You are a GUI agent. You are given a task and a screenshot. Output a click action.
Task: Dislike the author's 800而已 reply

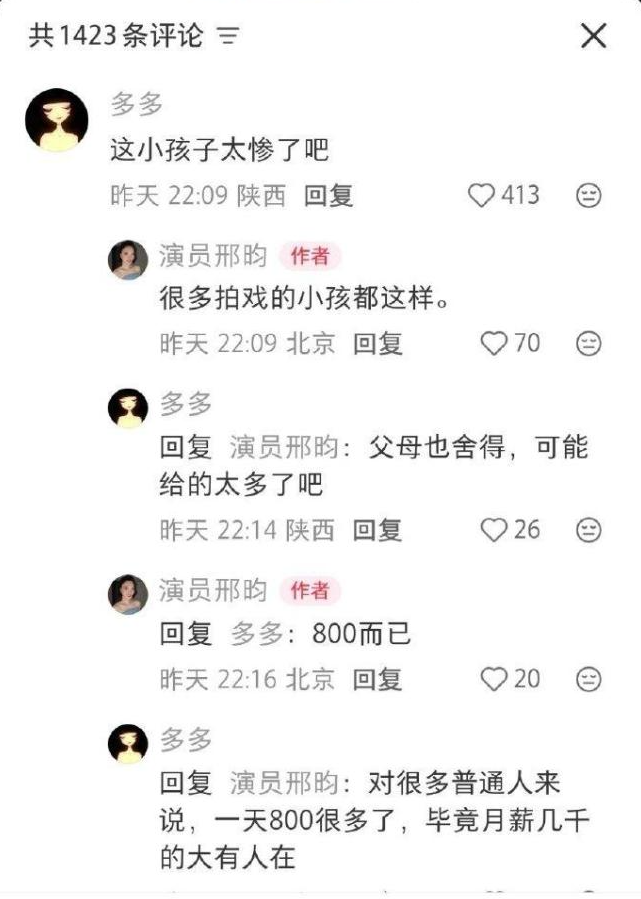(589, 679)
